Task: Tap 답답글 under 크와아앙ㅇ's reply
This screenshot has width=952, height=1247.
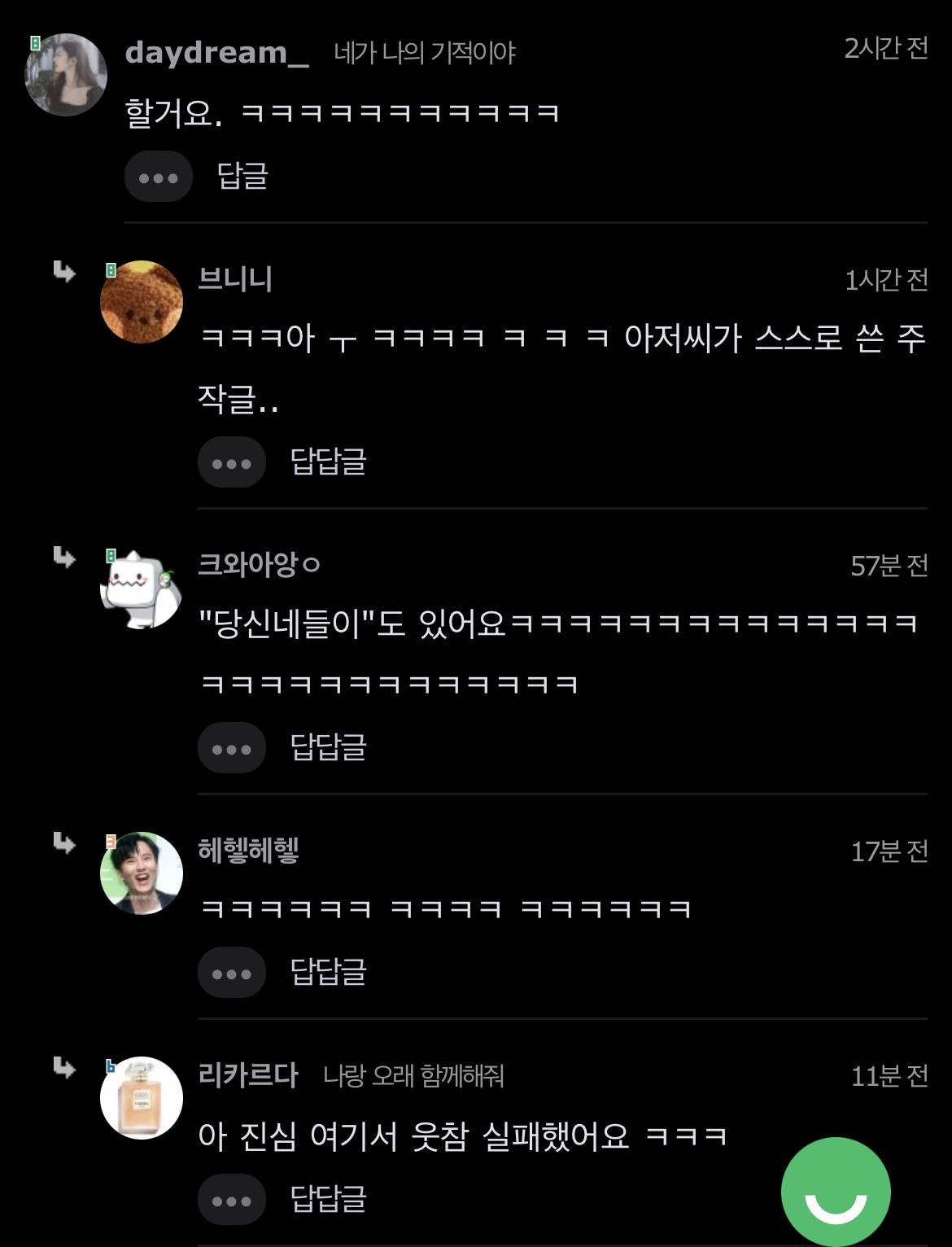Action: [328, 748]
